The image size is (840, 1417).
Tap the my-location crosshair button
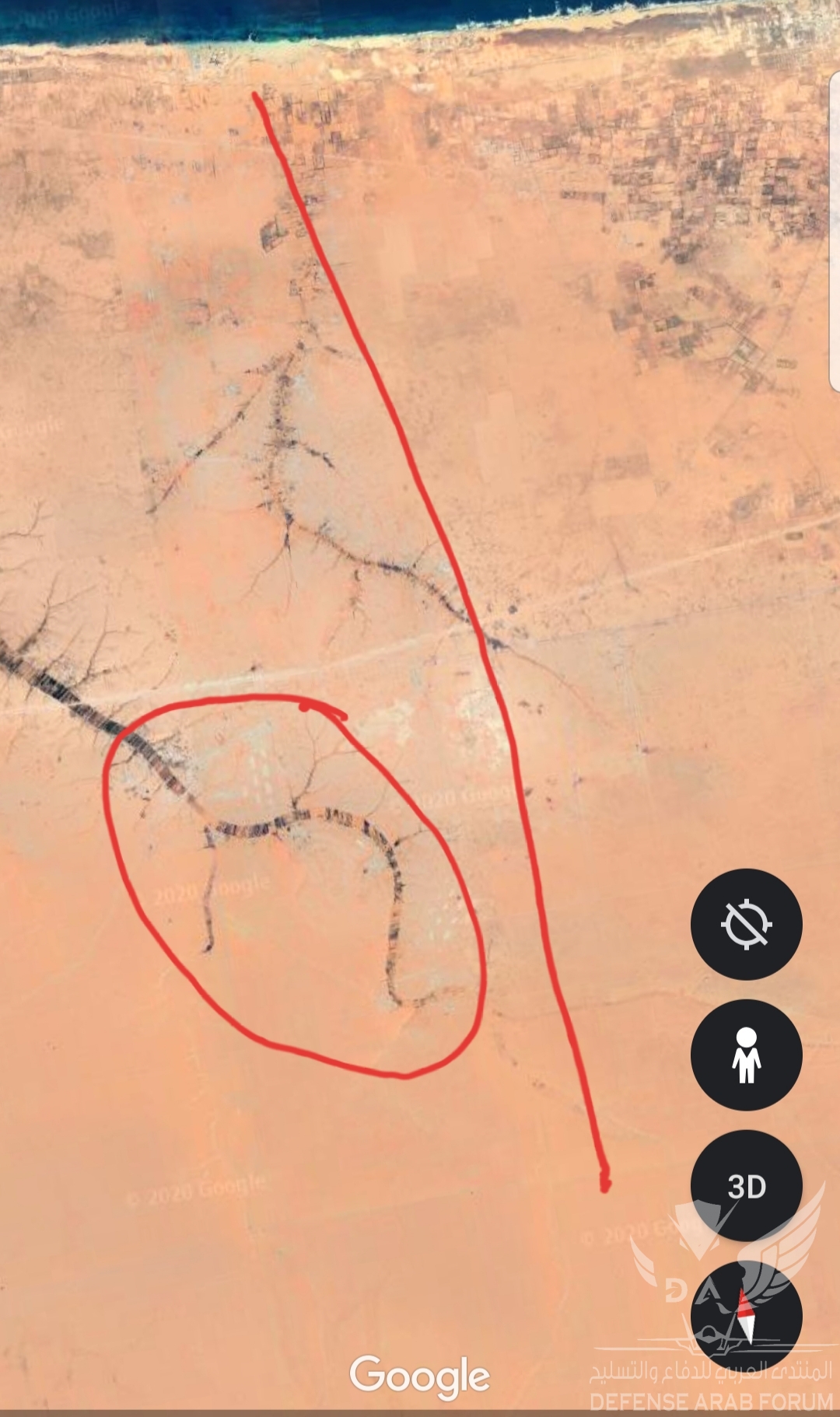746,924
